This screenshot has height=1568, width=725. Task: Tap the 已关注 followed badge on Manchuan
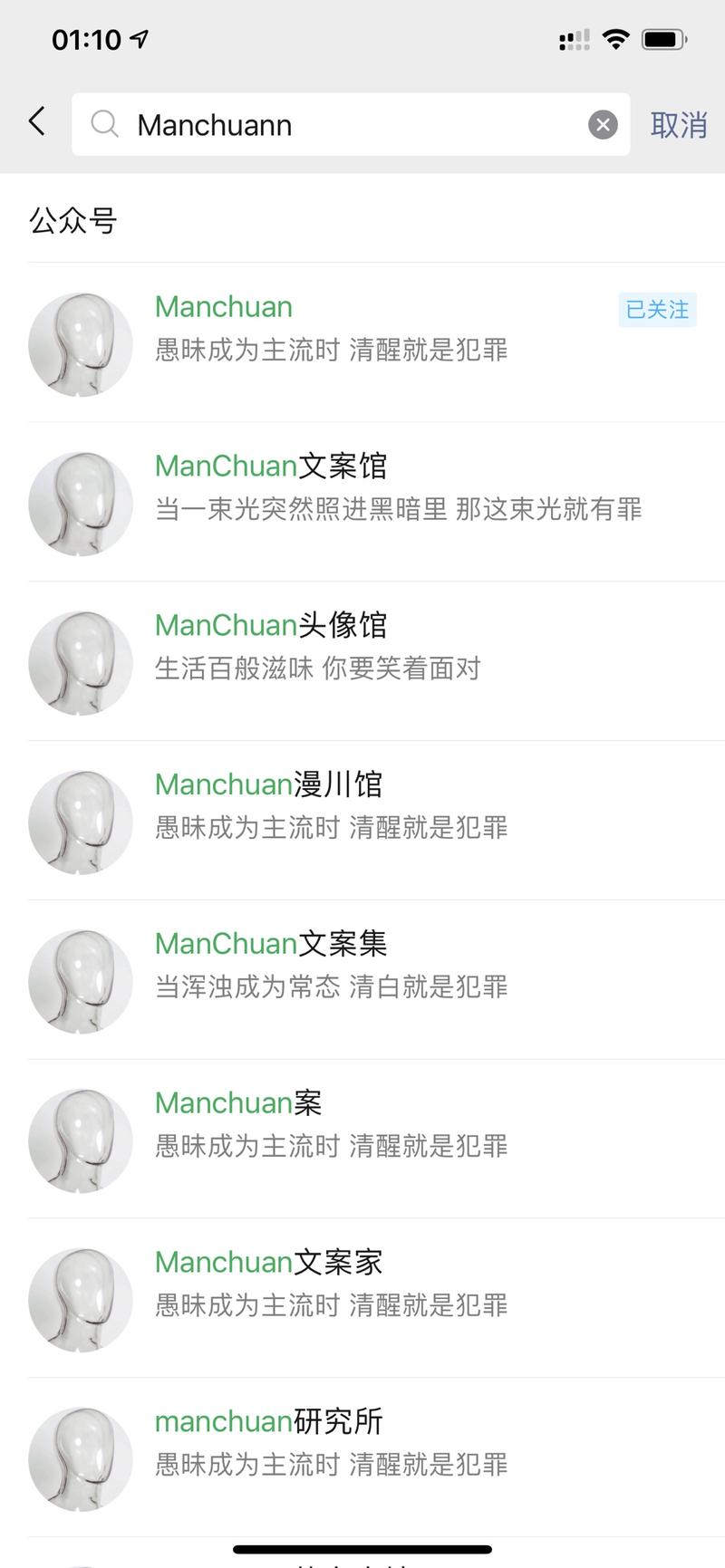tap(657, 311)
